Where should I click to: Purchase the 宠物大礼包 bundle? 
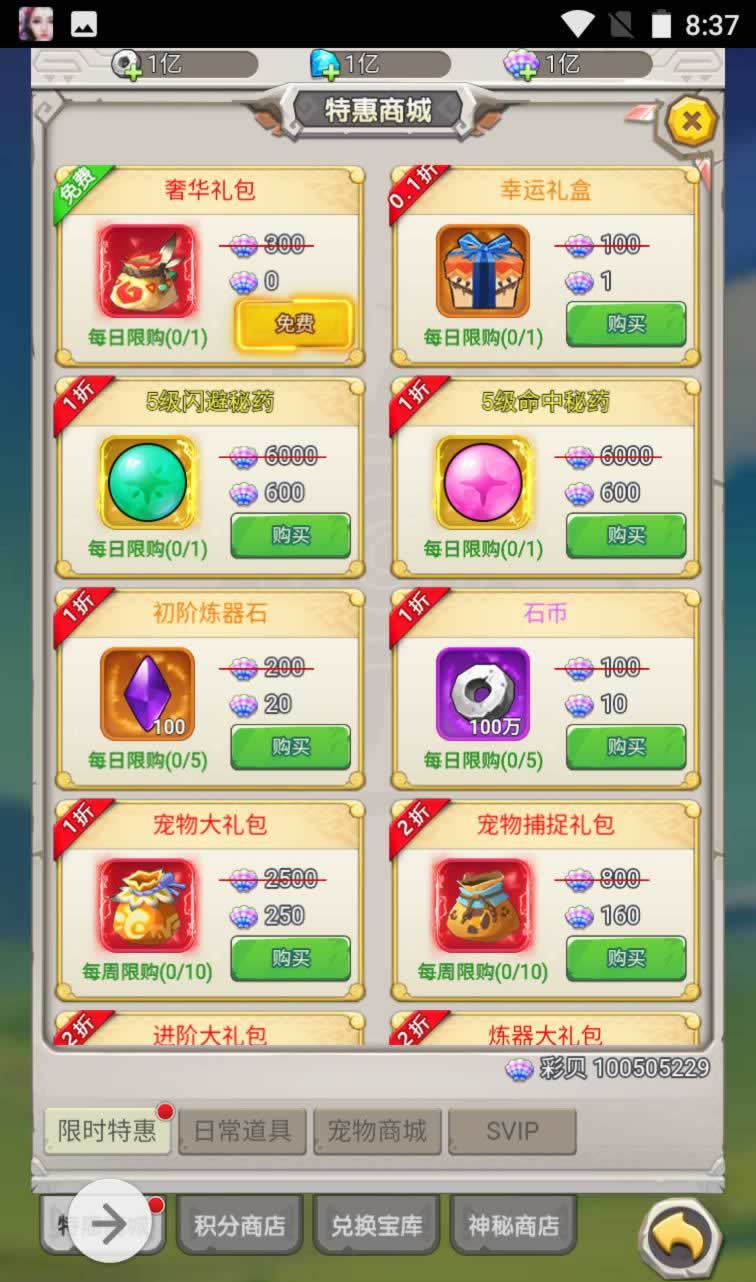[x=291, y=959]
